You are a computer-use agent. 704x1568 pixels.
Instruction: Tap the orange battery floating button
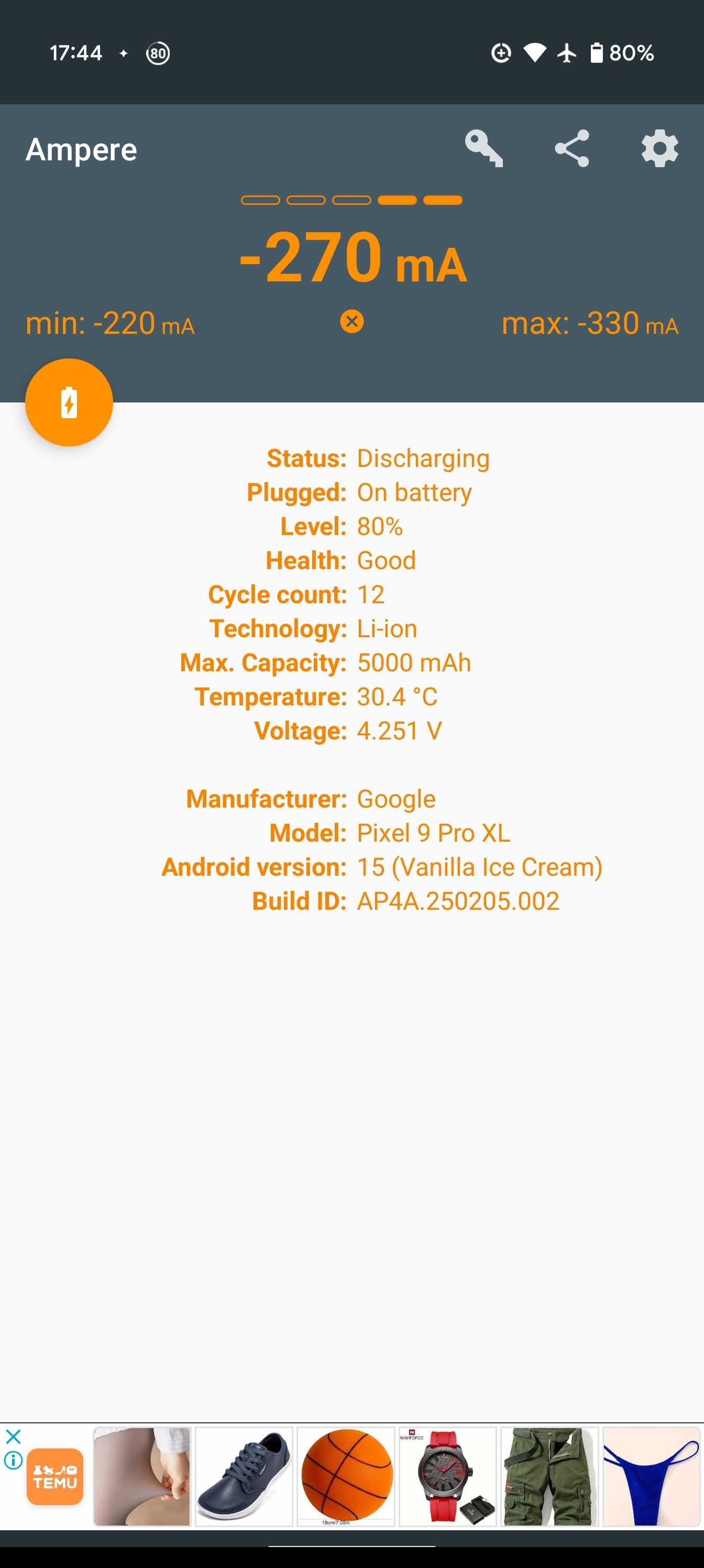pos(69,402)
